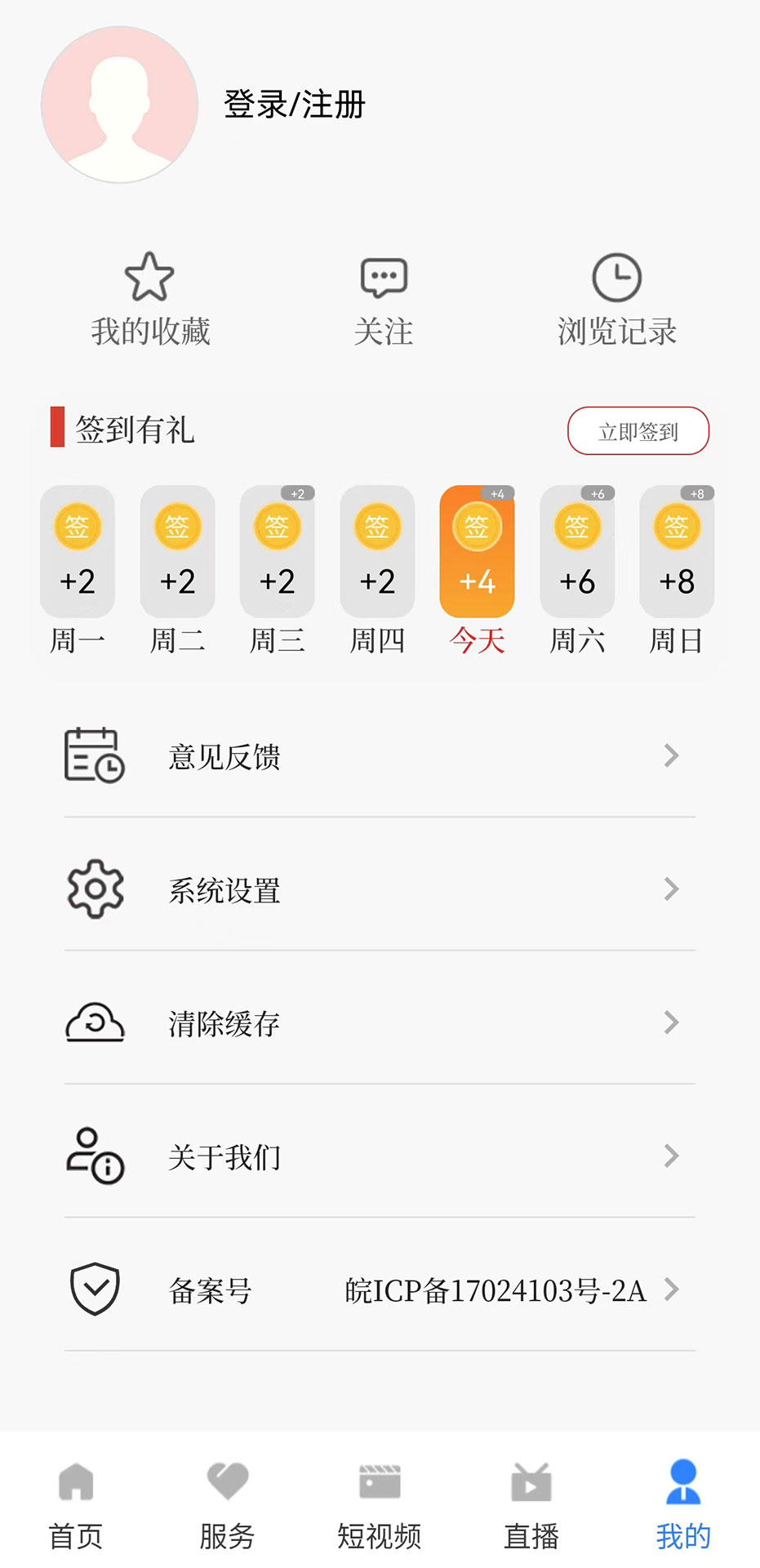Expand 意见反馈 with its chevron
Screen dimensions: 760x1568
click(x=670, y=755)
